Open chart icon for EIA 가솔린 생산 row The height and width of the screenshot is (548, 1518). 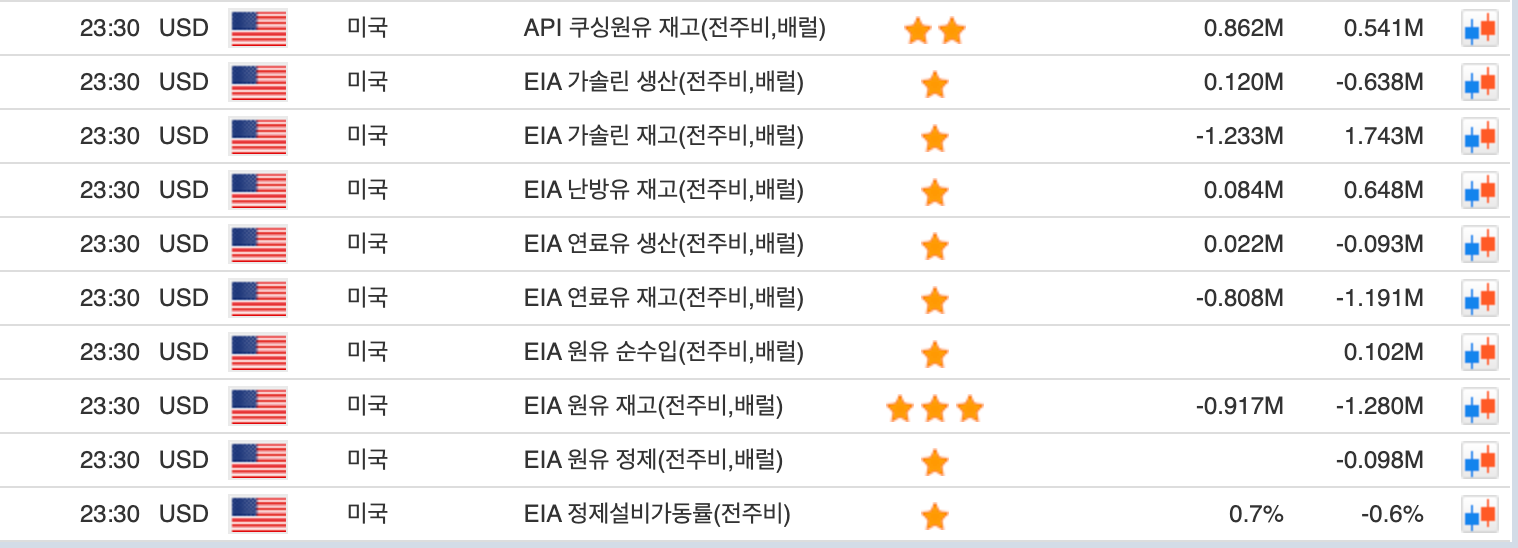tap(1480, 83)
